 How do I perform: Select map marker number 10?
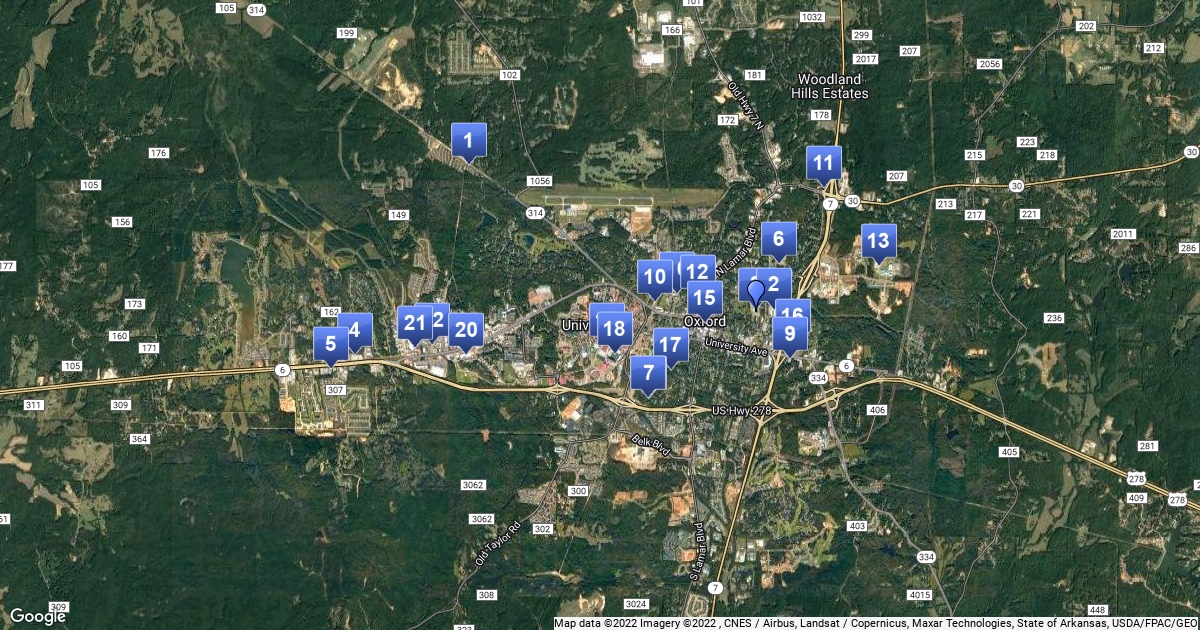pos(654,277)
